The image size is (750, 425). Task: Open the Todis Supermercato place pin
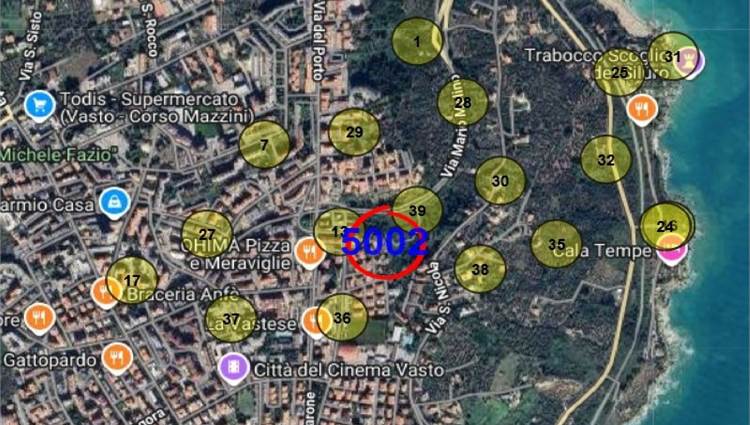(39, 104)
